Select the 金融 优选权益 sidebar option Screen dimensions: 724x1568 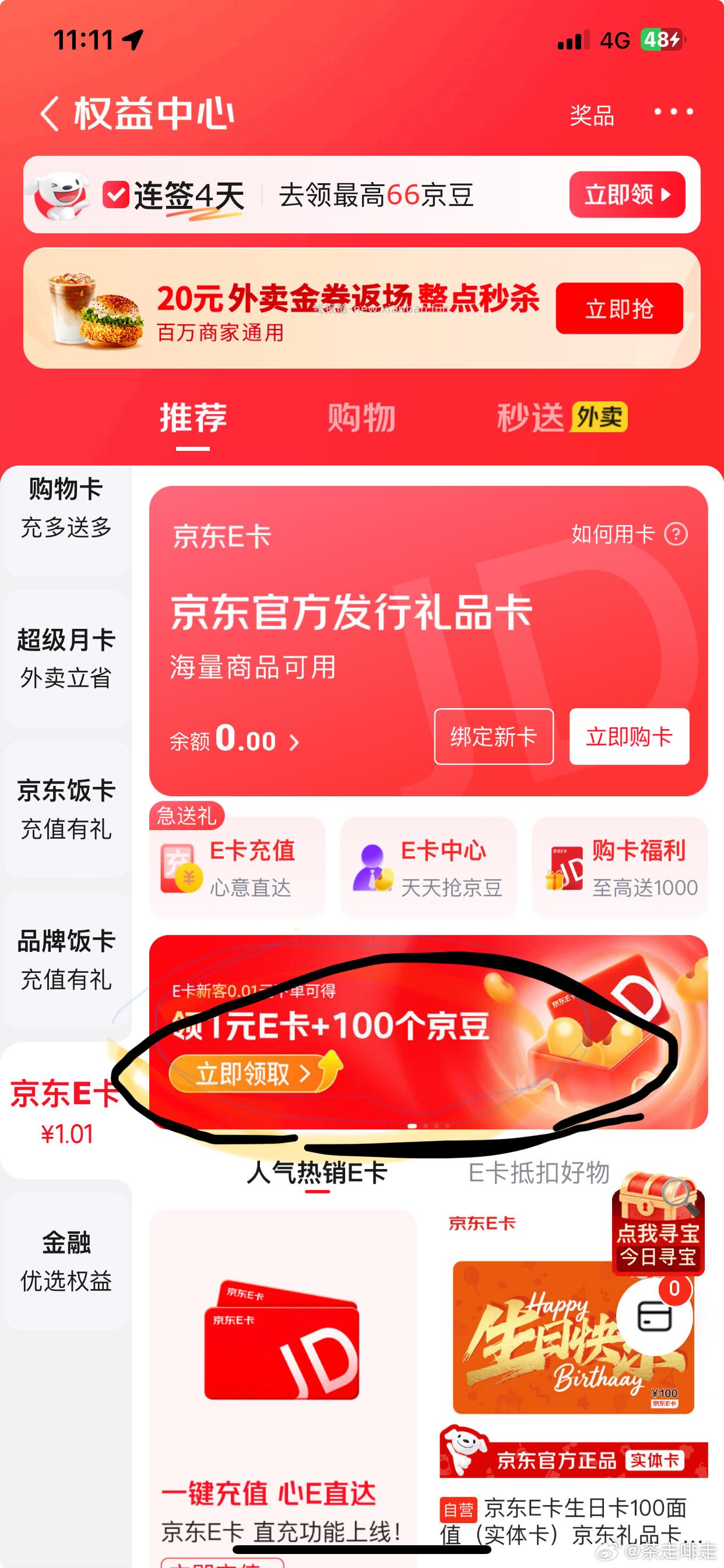click(x=67, y=1263)
